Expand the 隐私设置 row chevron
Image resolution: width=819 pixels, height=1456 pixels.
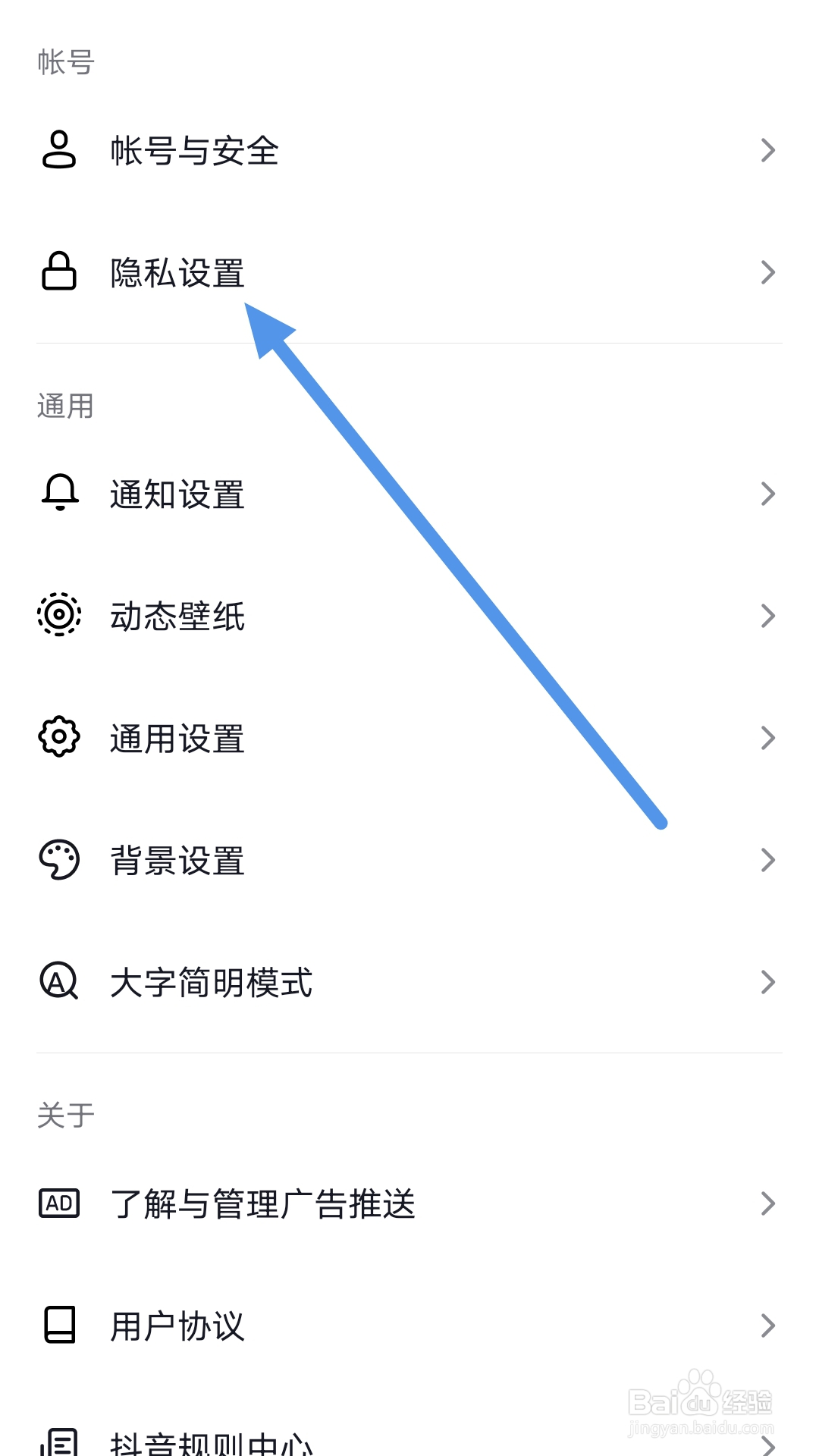769,272
